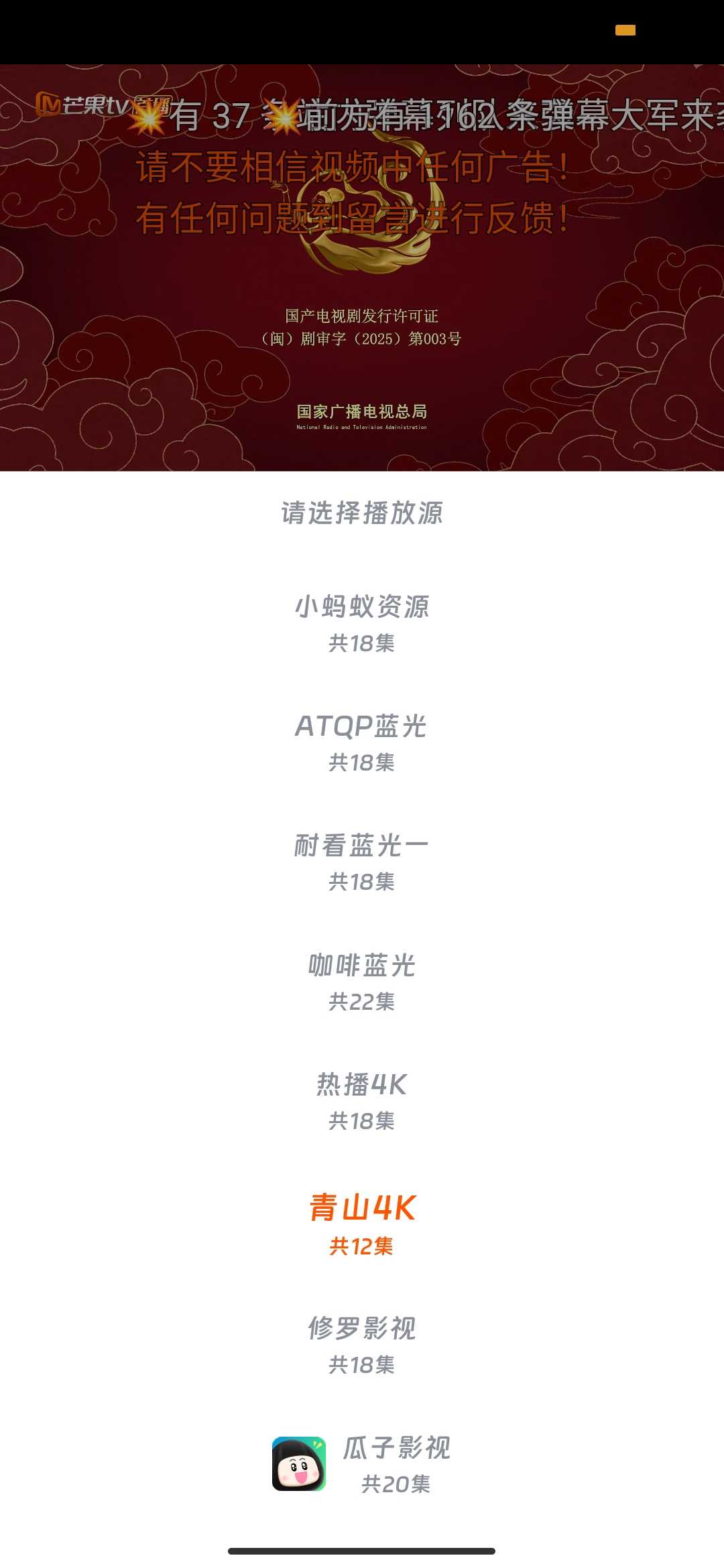The image size is (724, 1568).
Task: Select the 小蚂蚁资源 playback source
Action: 362,608
